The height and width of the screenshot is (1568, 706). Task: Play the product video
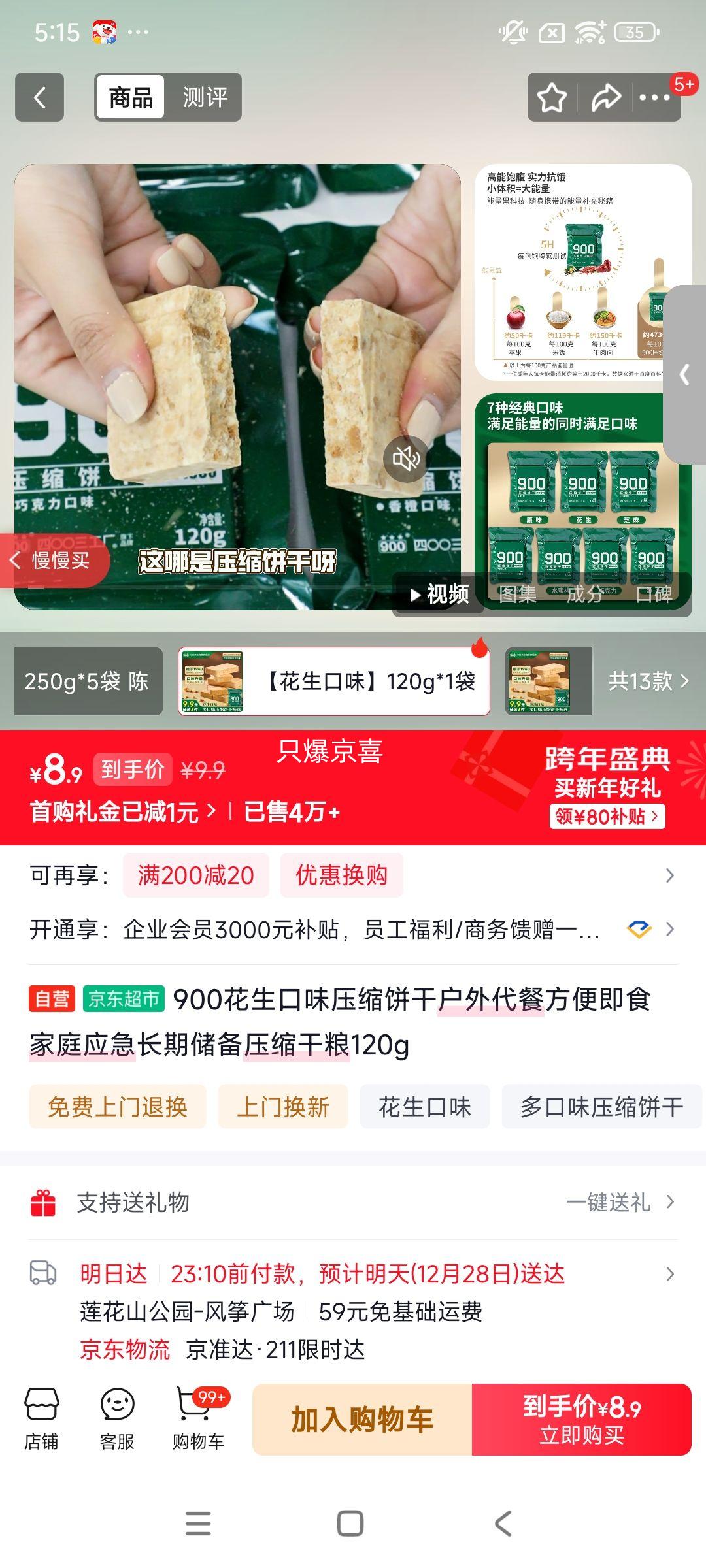pos(437,595)
